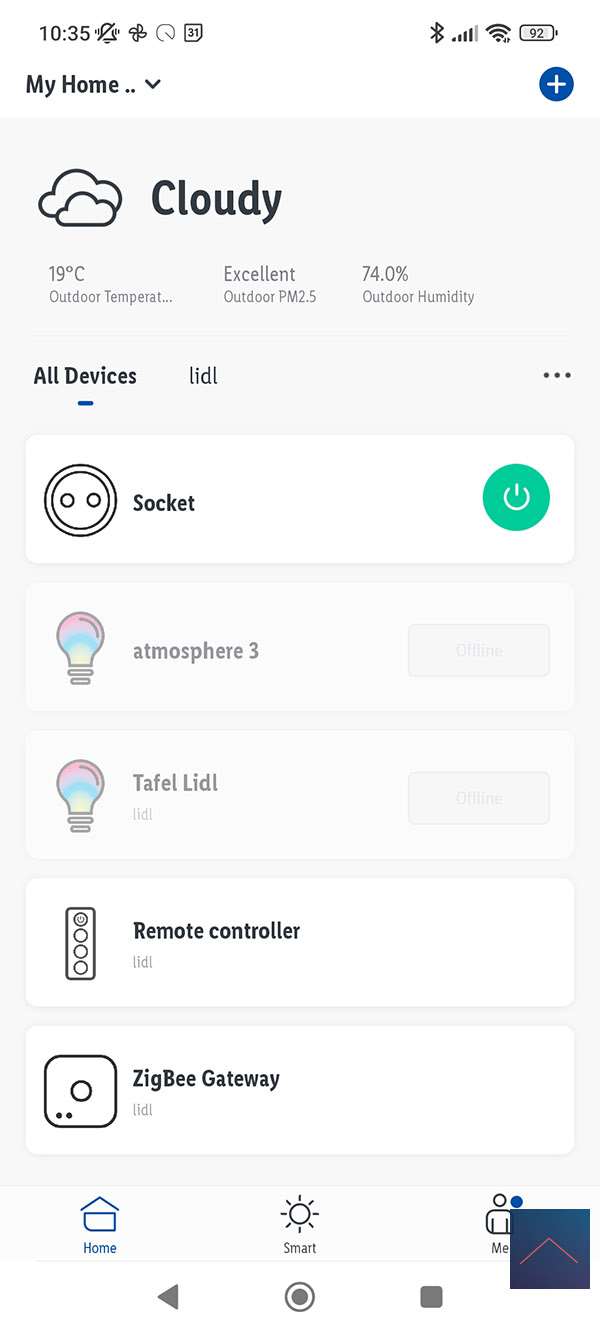The width and height of the screenshot is (600, 1333).
Task: Go to the Smart tab
Action: coord(299,1225)
